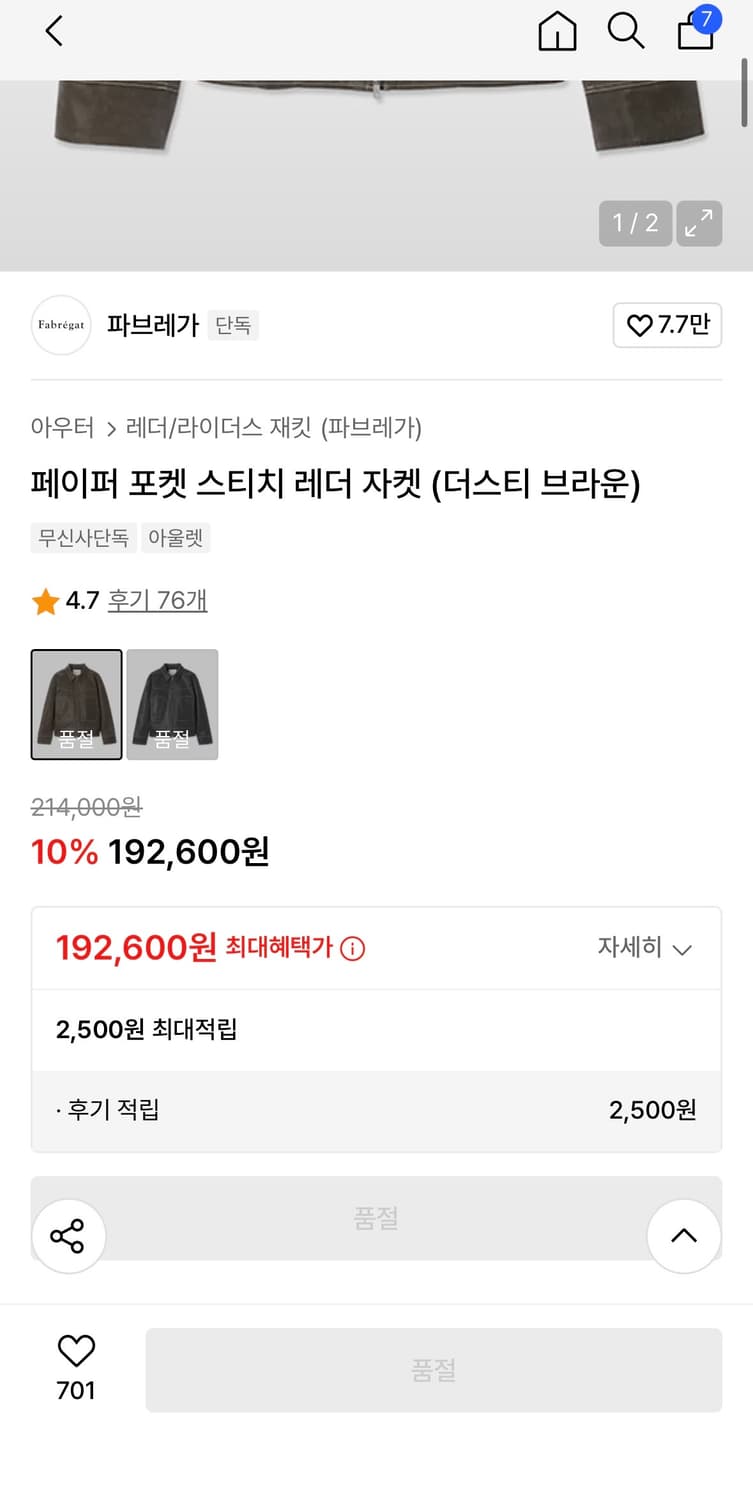Tap the star rating icon
753x1500 pixels.
(x=45, y=600)
